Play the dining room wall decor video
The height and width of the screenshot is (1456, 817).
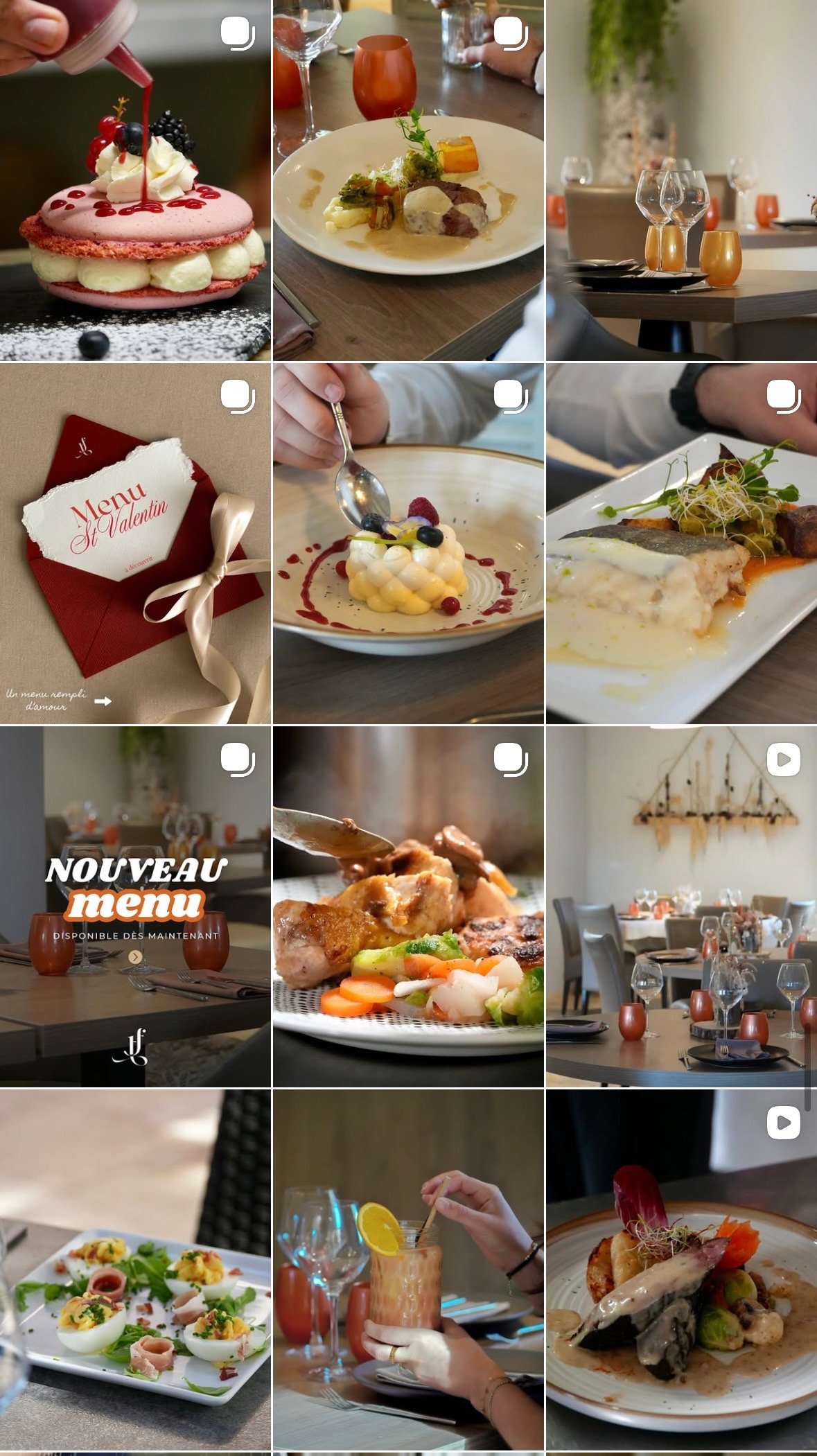click(681, 906)
